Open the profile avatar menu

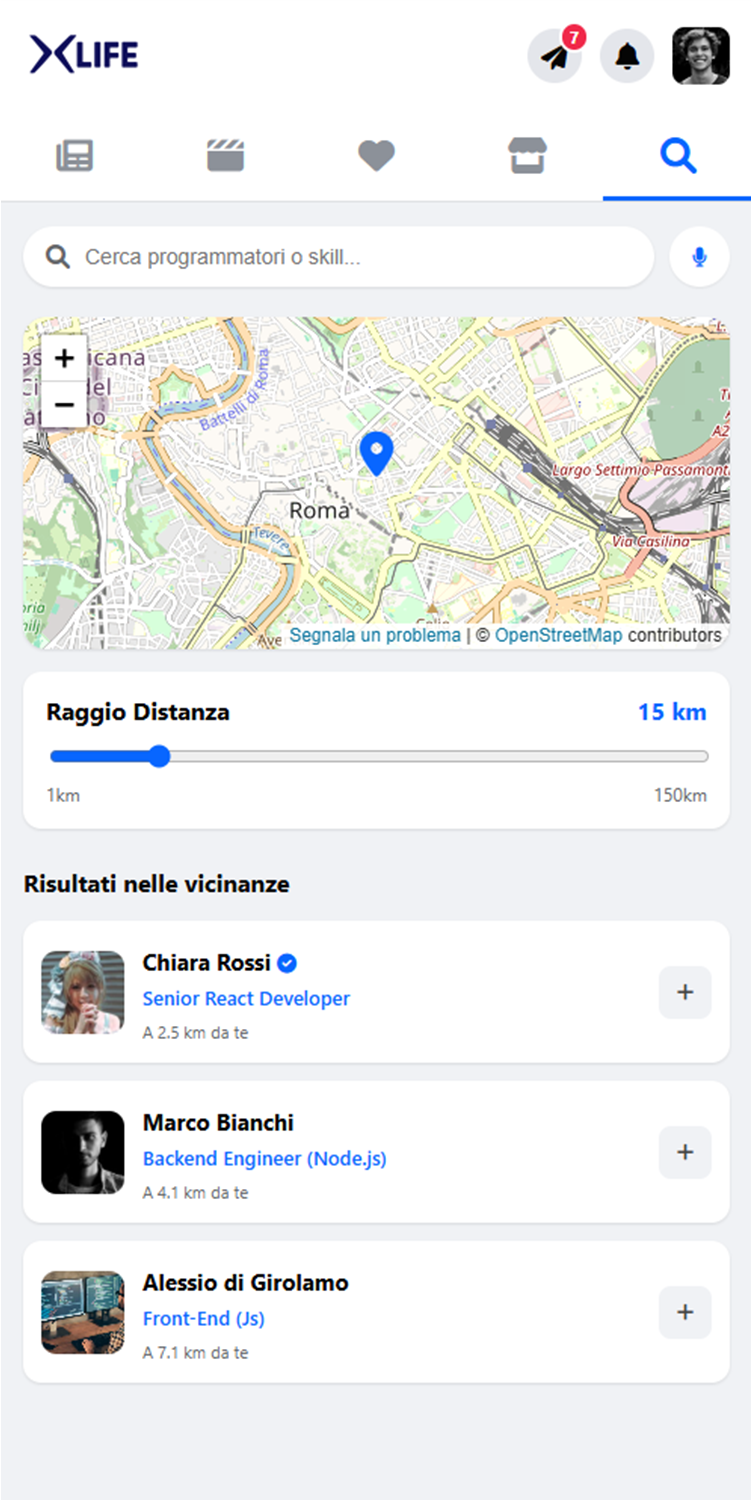(x=700, y=56)
